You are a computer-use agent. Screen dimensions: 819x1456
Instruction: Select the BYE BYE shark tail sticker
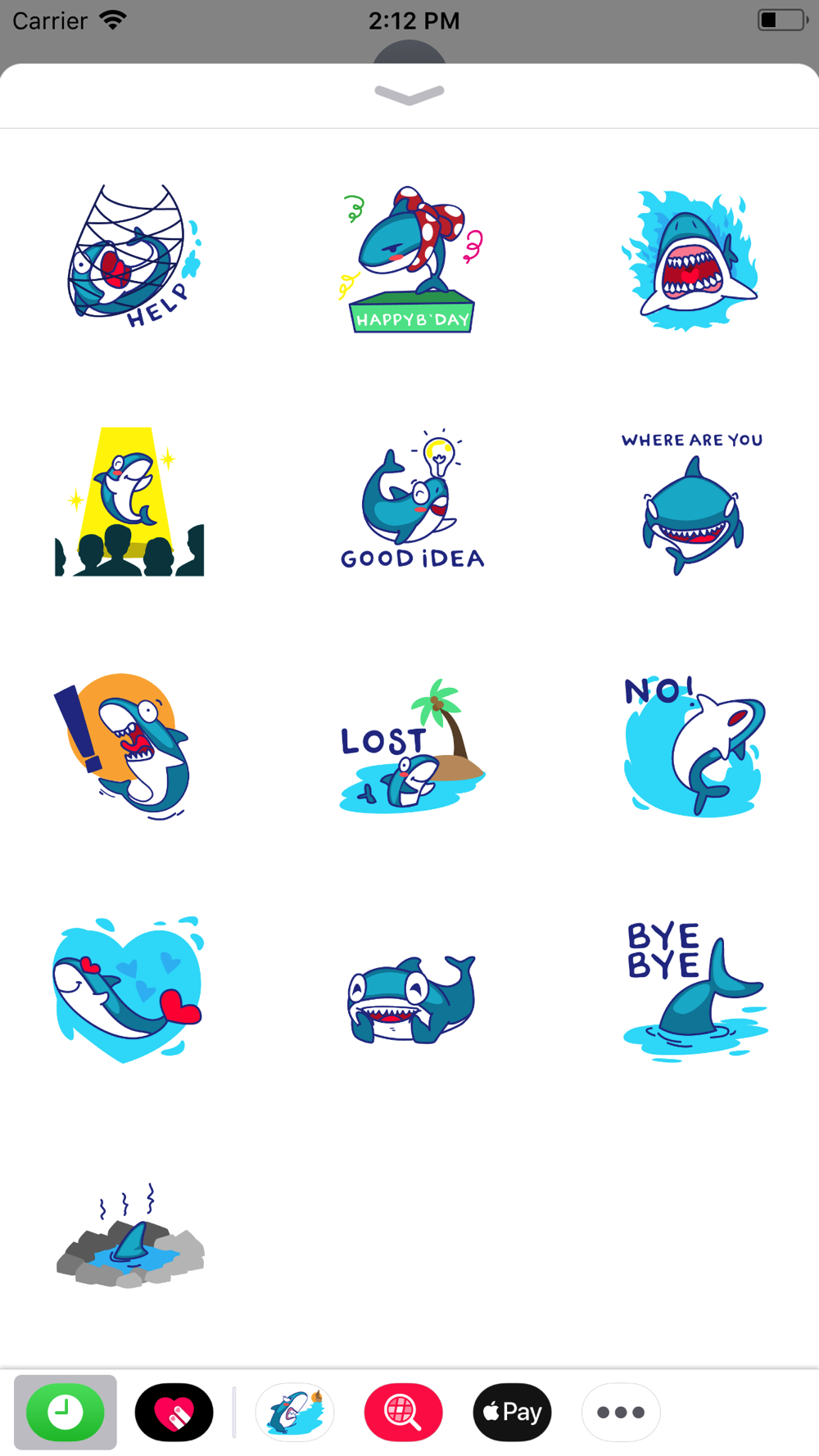[x=695, y=991]
